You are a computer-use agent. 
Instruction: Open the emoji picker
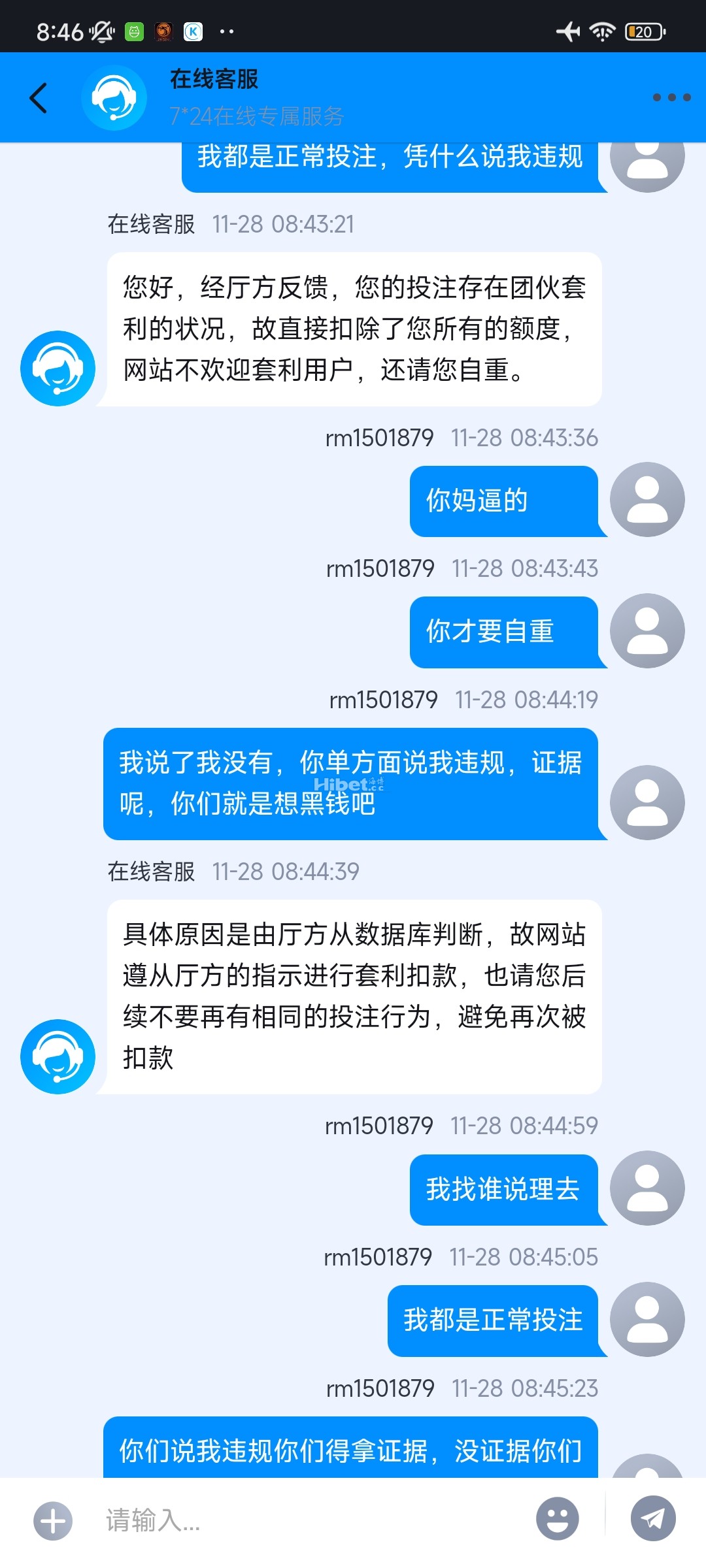coord(557,1519)
